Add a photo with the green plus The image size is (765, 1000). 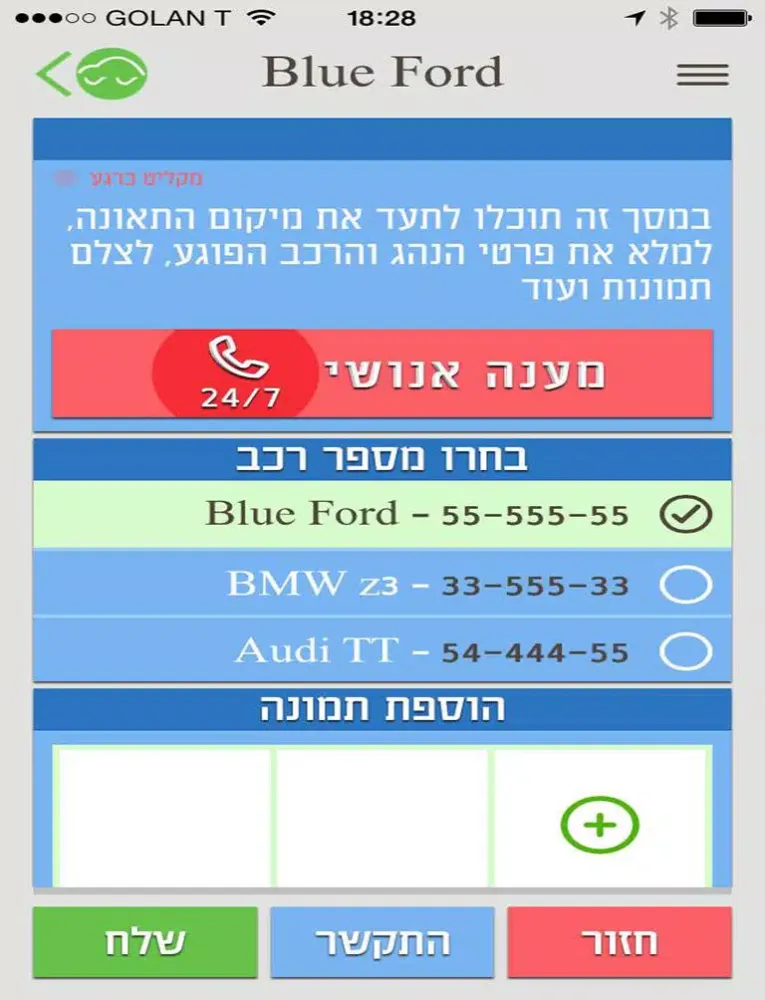point(599,824)
